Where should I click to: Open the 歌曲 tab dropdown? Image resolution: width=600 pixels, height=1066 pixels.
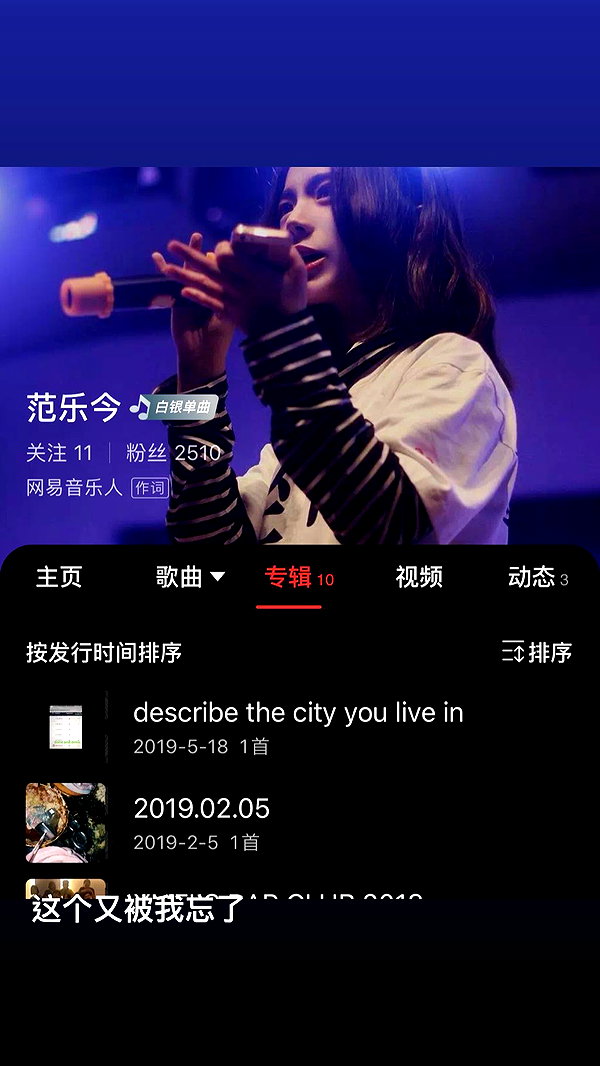tap(190, 577)
